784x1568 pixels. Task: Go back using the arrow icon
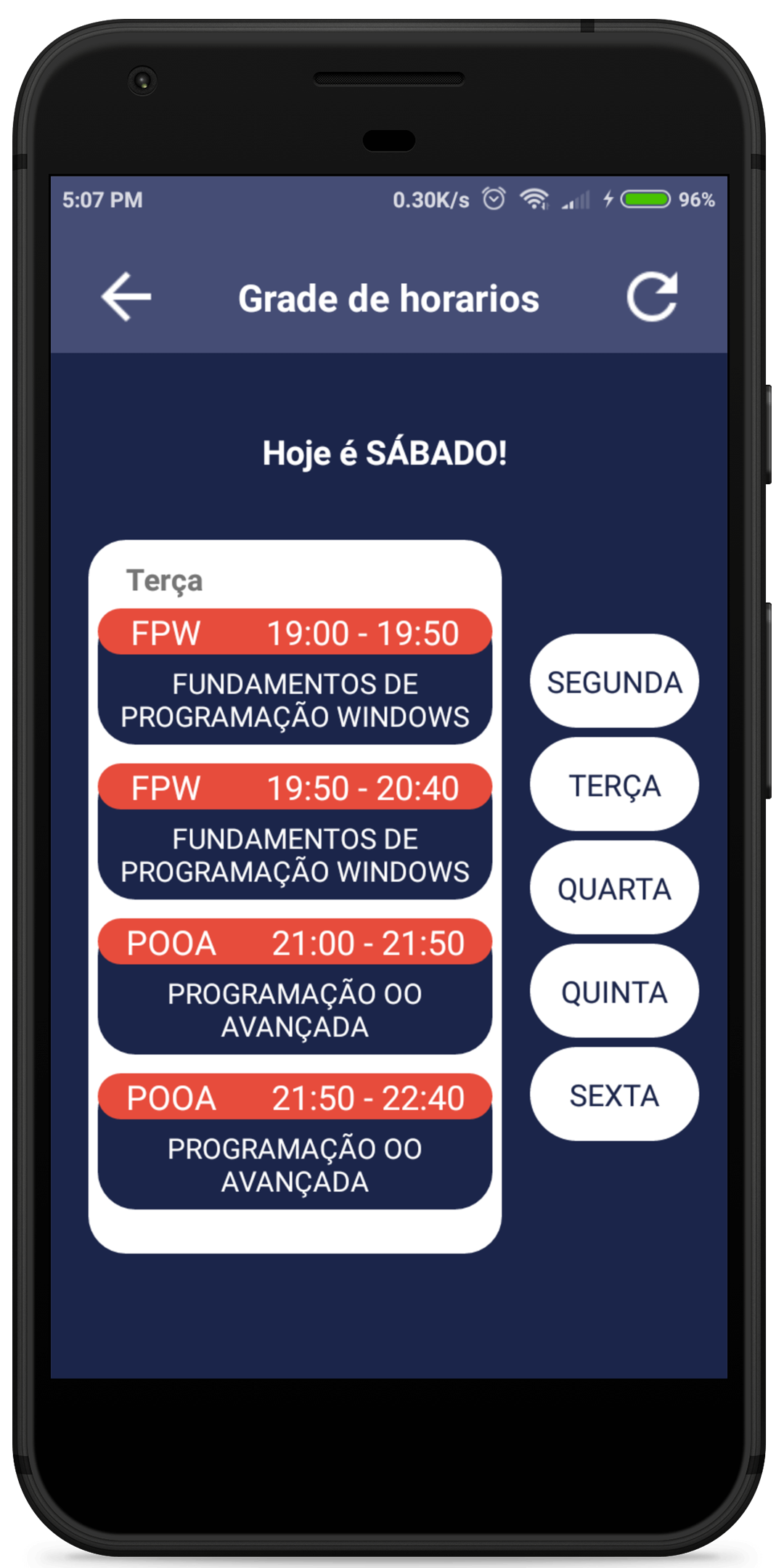pyautogui.click(x=126, y=297)
